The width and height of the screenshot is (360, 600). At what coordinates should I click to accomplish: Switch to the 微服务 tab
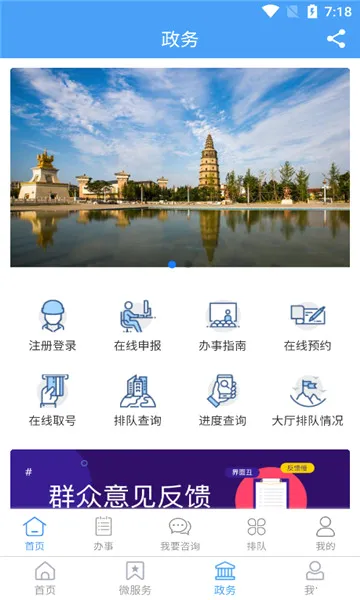click(135, 578)
